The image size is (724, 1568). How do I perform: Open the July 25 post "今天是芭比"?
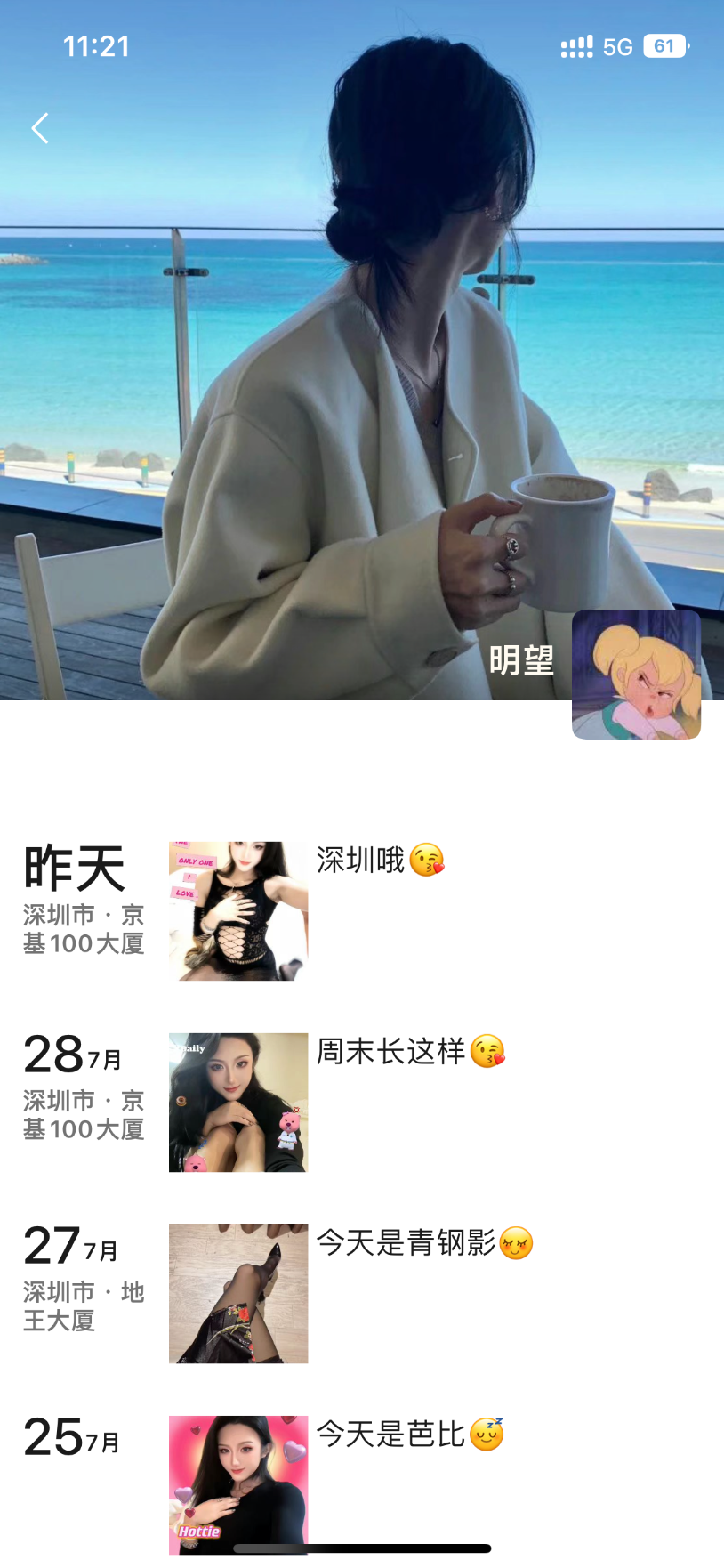(238, 1483)
